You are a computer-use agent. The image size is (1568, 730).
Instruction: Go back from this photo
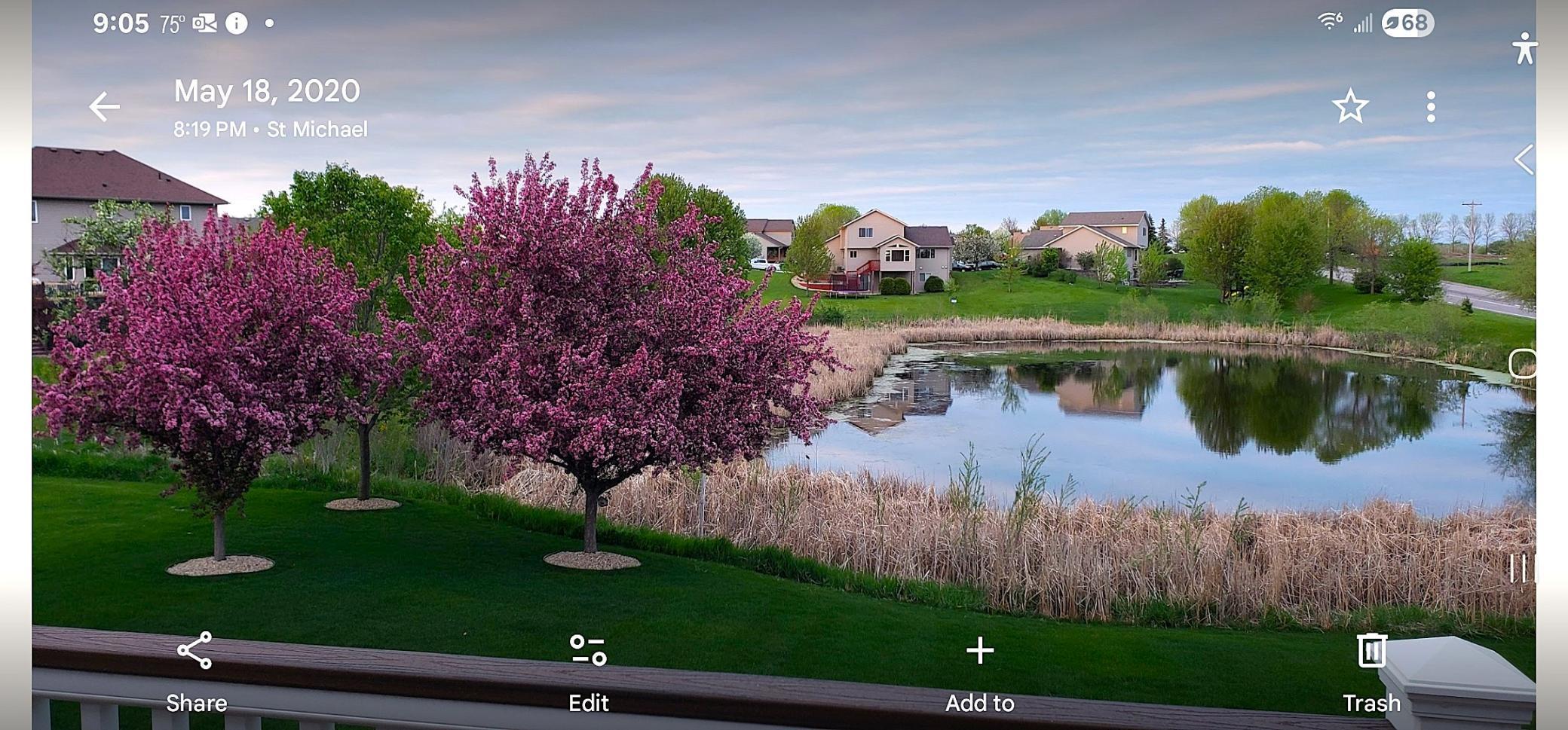[104, 107]
